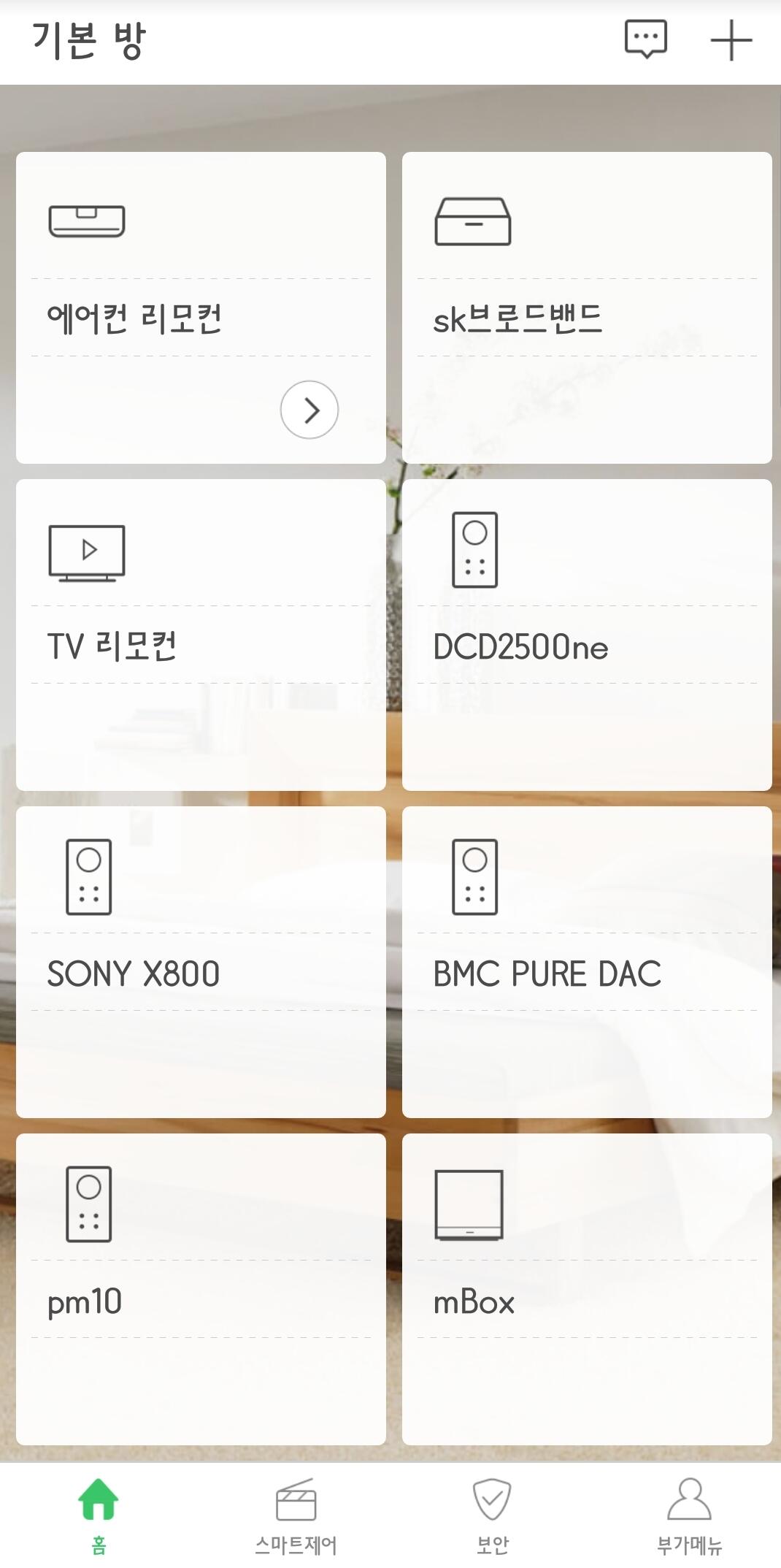Open the TV 리모컨 card

point(201,635)
